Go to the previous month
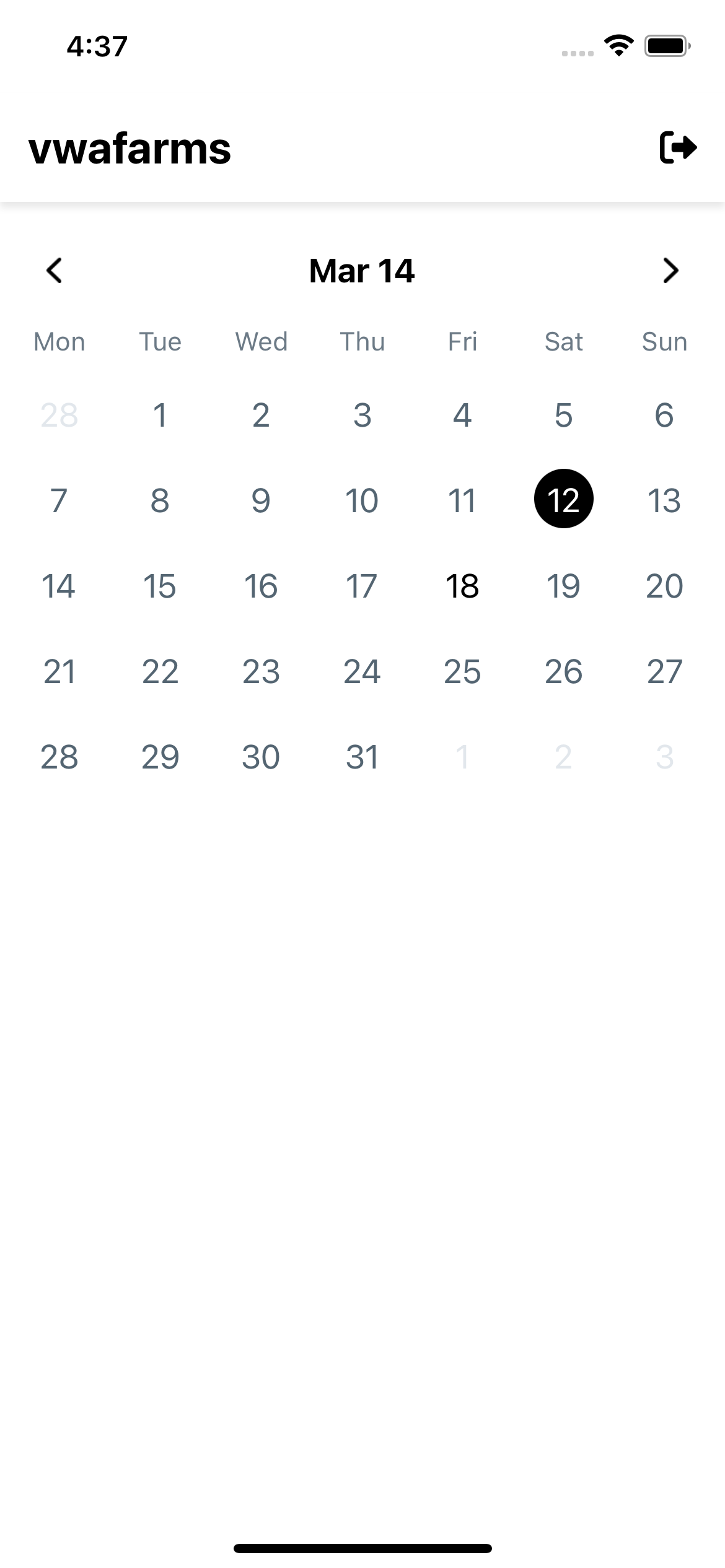The image size is (725, 1568). (x=55, y=271)
